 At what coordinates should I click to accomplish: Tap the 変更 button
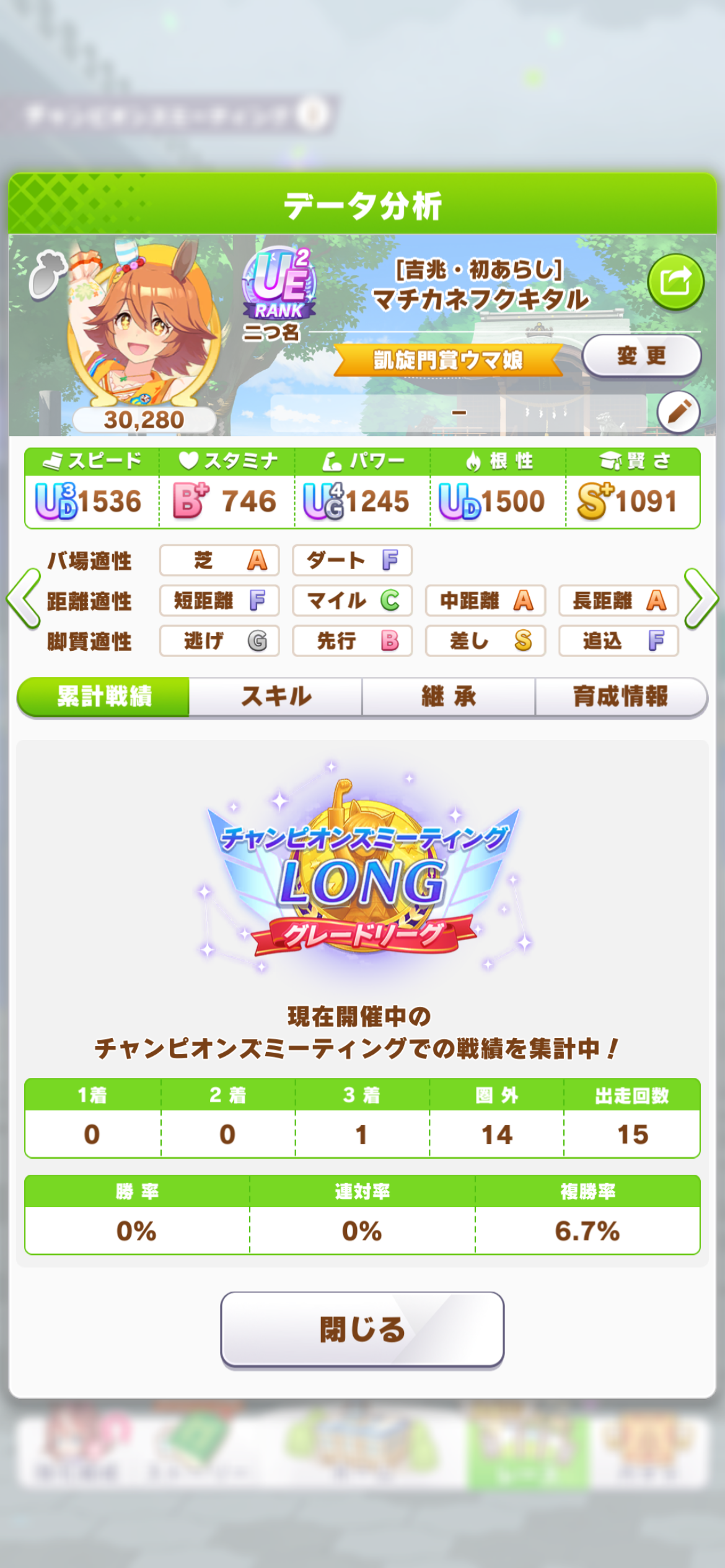(x=641, y=355)
